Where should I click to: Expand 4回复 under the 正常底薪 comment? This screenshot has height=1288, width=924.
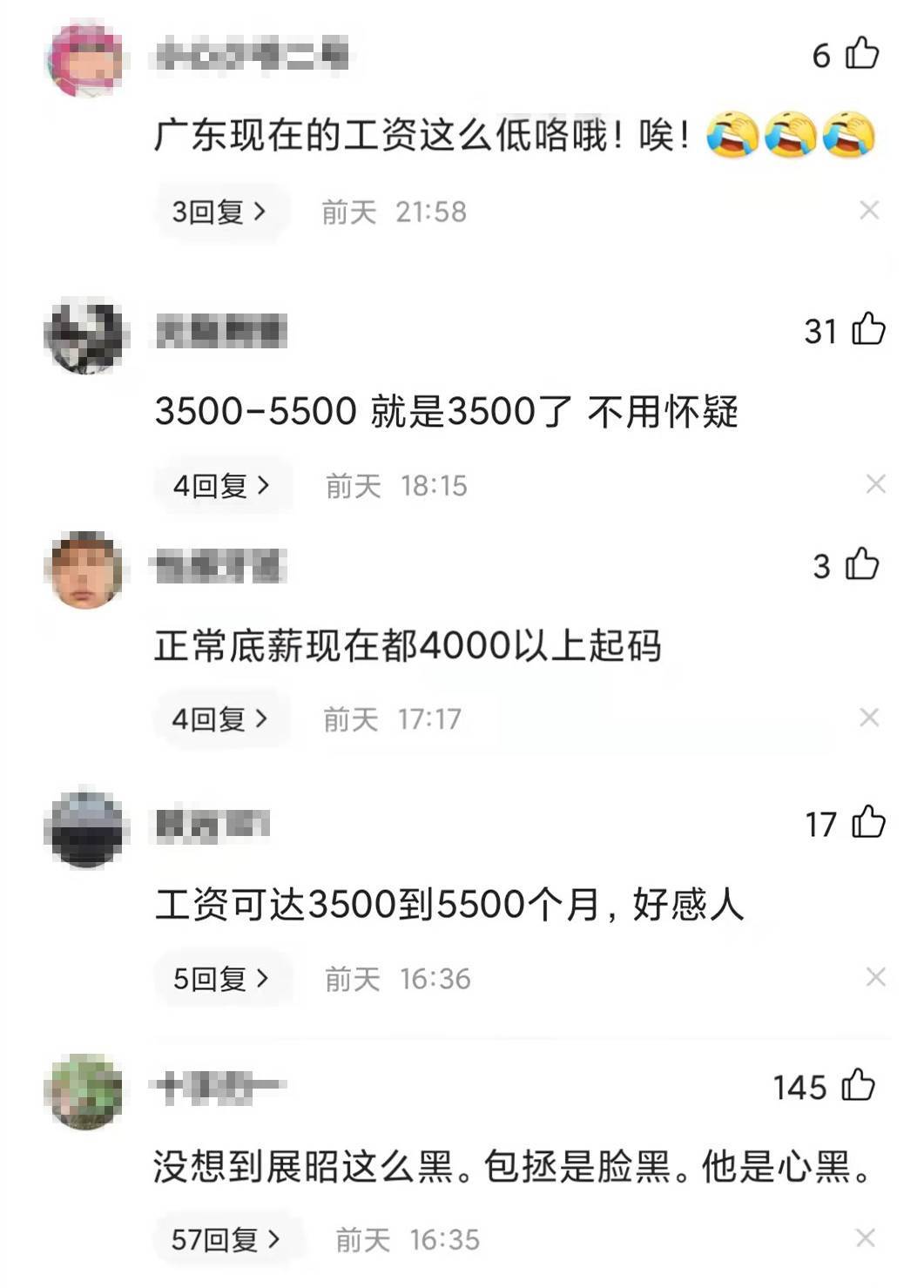coord(219,719)
